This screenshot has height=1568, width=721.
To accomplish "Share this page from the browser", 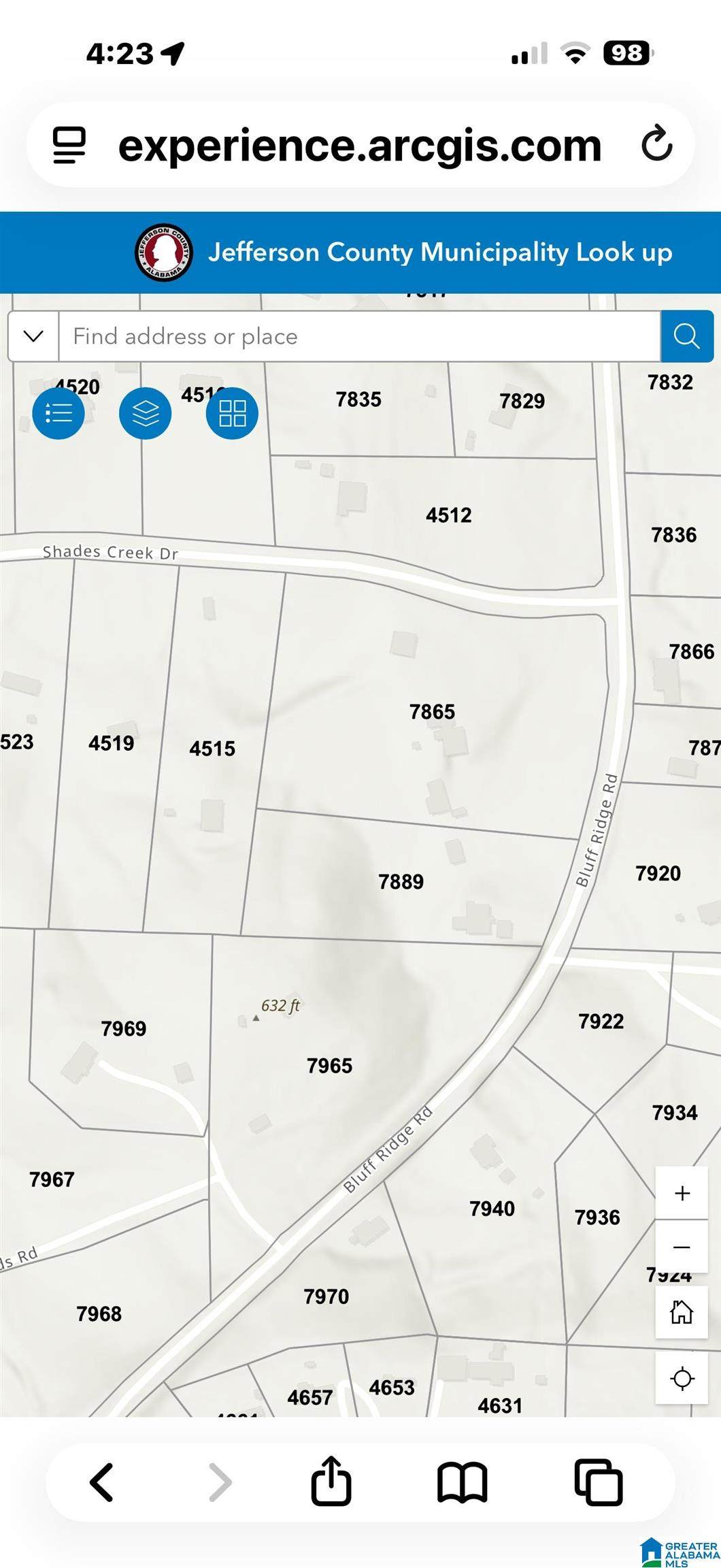I will point(331,1480).
